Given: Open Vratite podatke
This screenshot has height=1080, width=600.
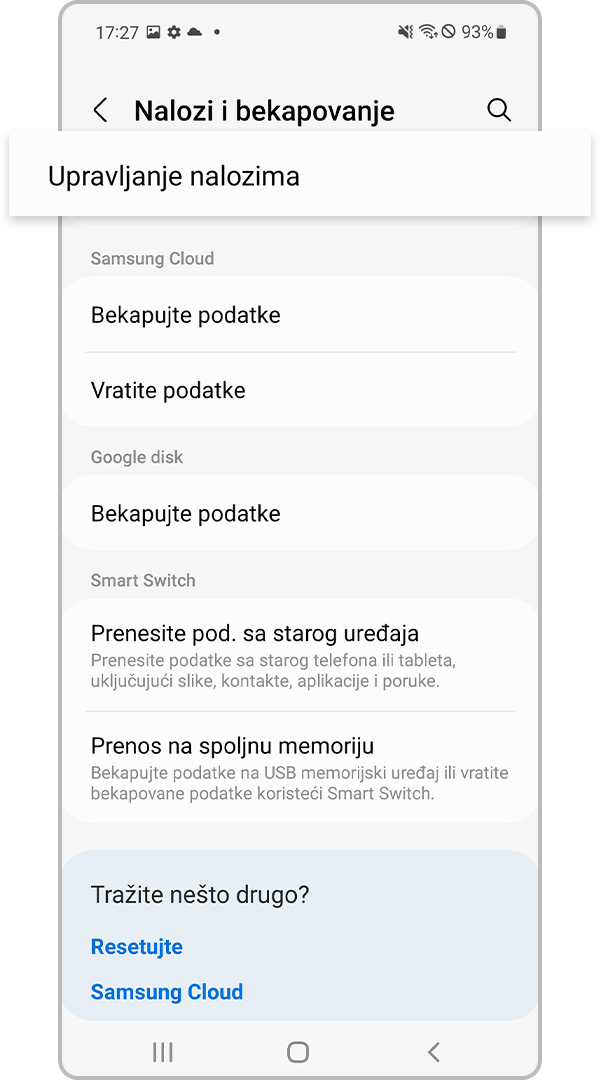Looking at the screenshot, I should (168, 390).
